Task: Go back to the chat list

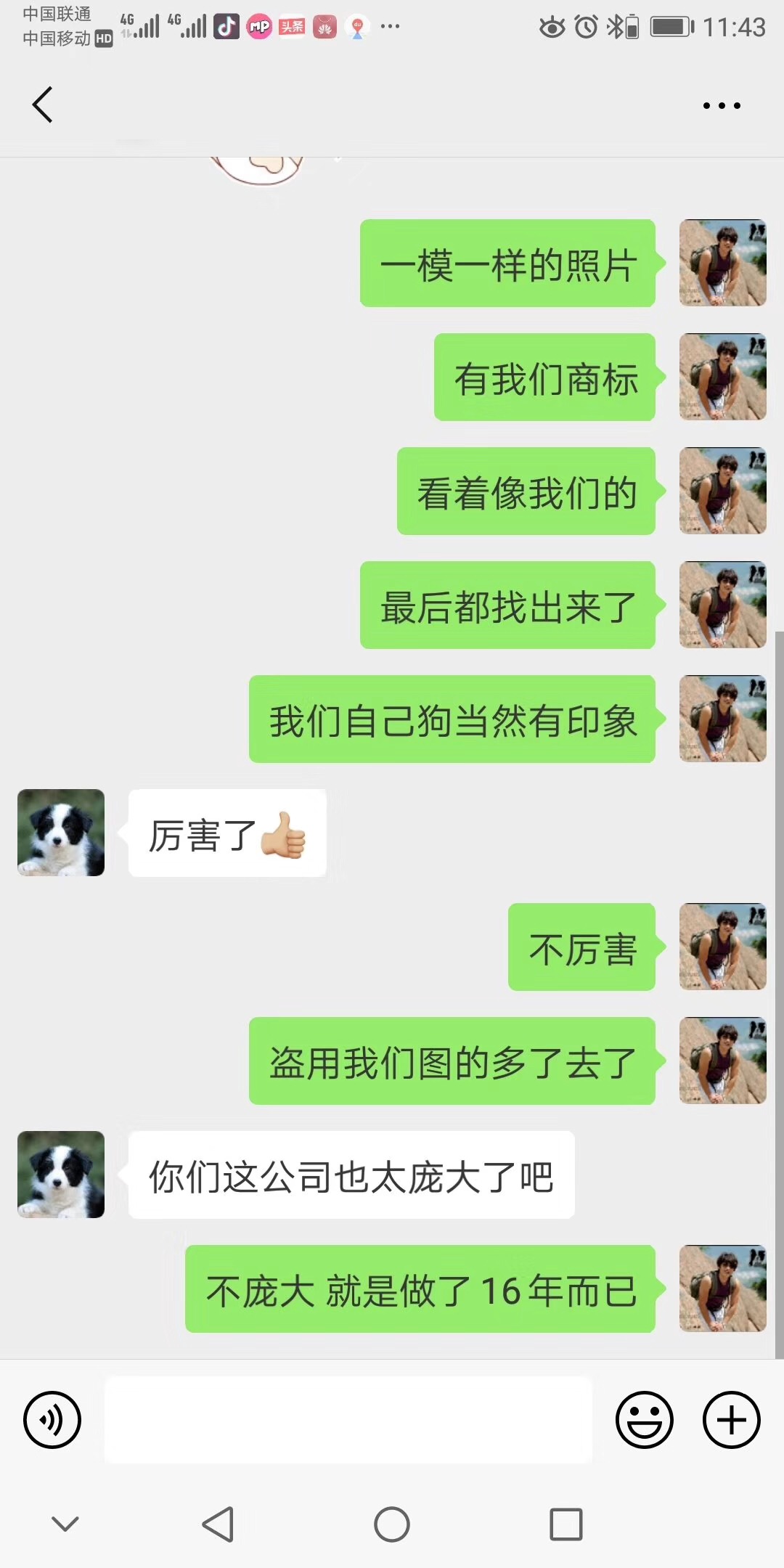Action: (x=43, y=105)
